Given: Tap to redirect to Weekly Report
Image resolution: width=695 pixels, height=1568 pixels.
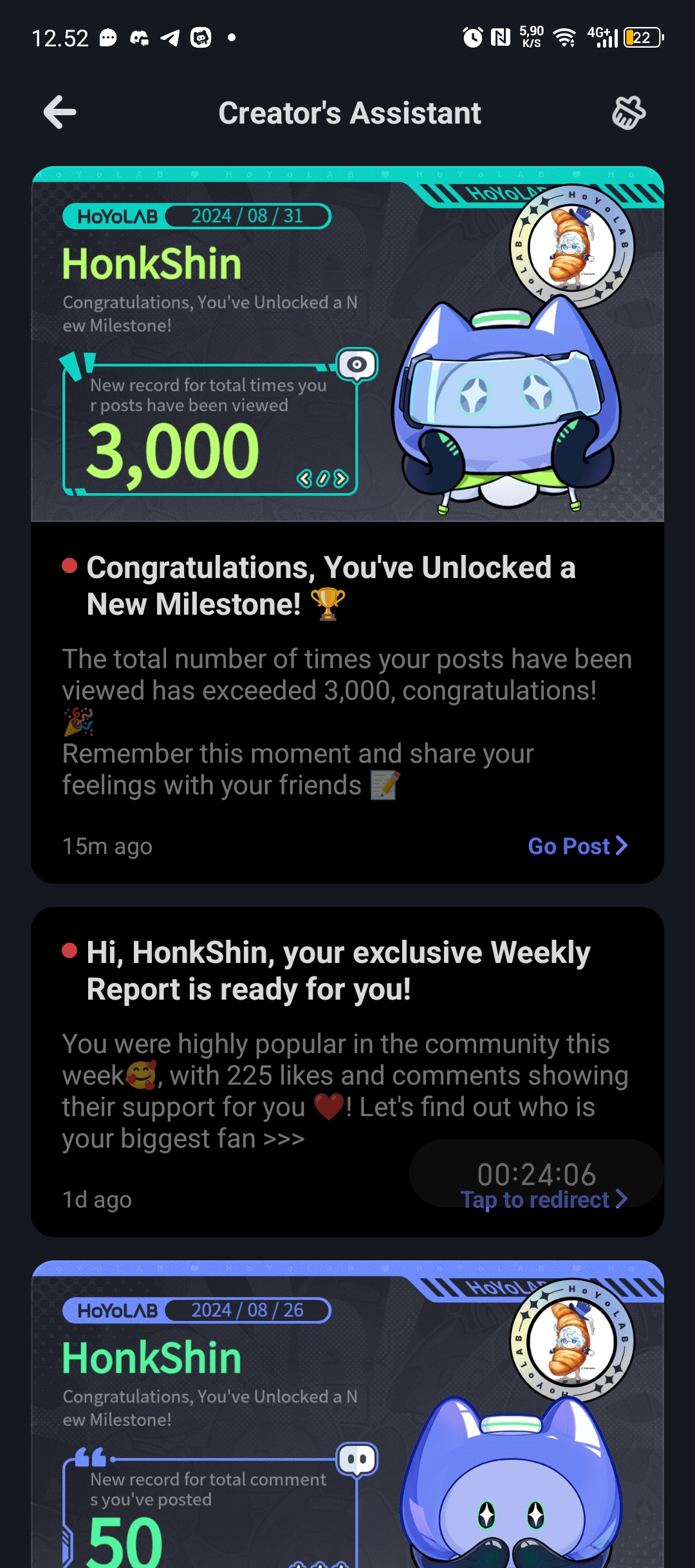Looking at the screenshot, I should [x=543, y=1200].
